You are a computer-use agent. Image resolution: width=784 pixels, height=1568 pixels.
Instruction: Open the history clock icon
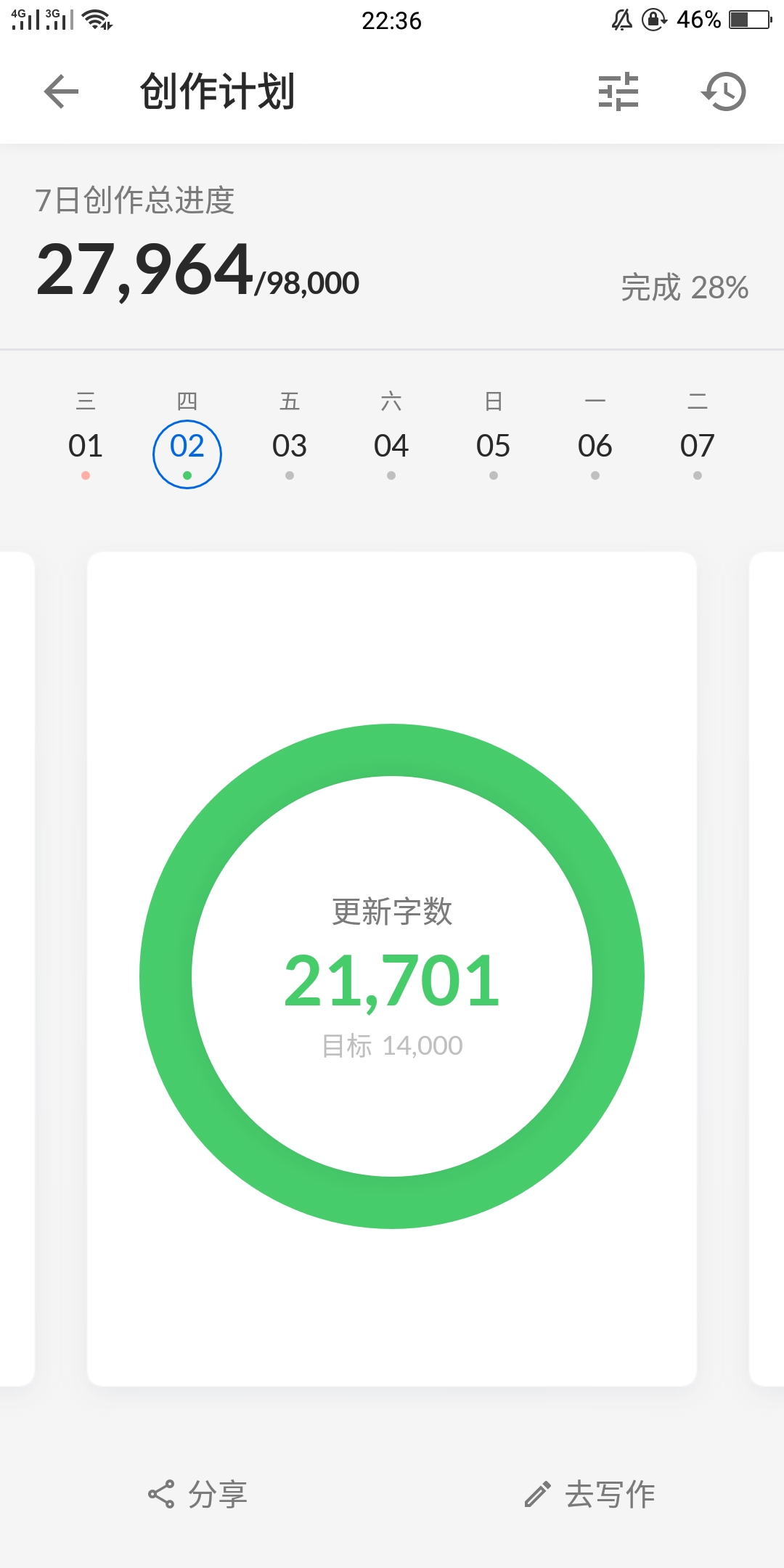coord(724,91)
